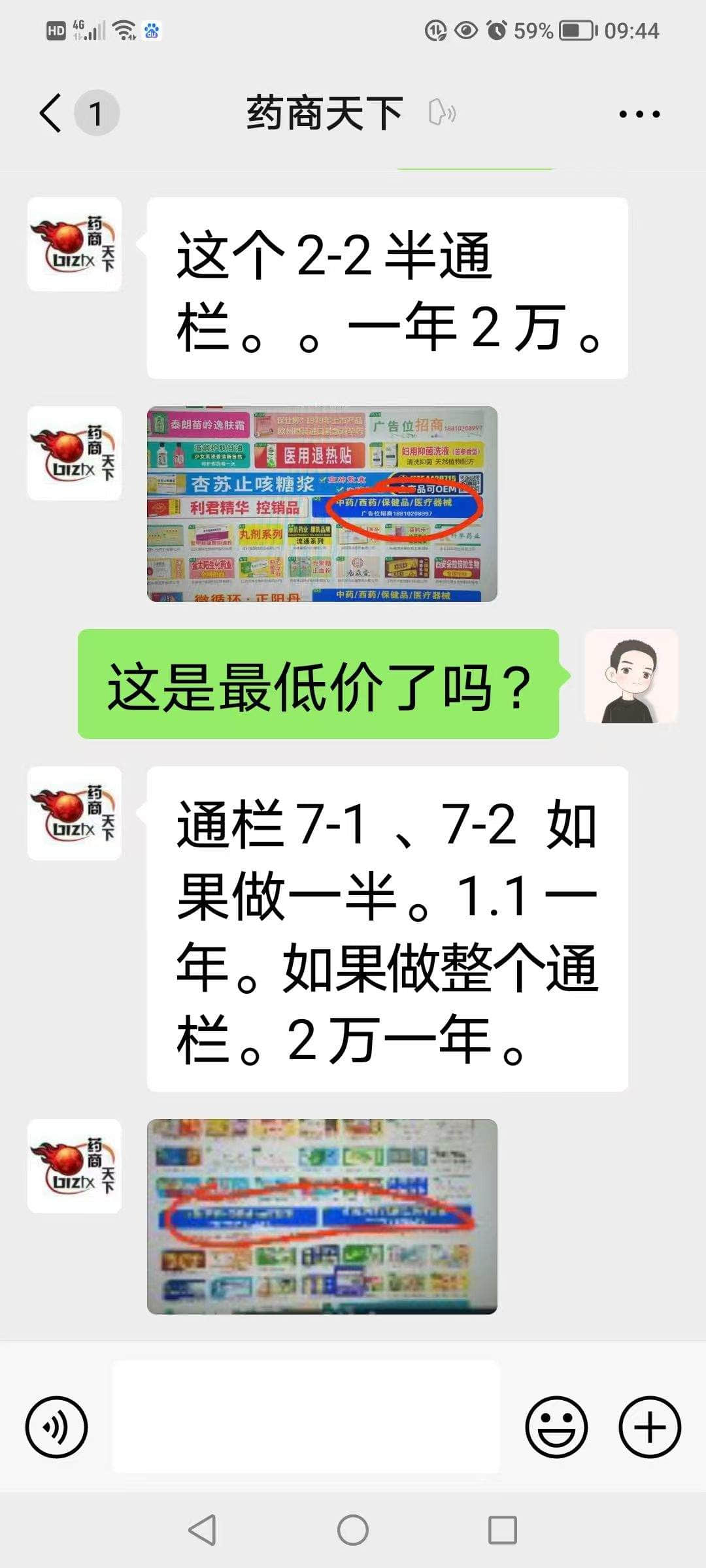Go back to the chat list
The image size is (706, 1568).
pos(51,113)
